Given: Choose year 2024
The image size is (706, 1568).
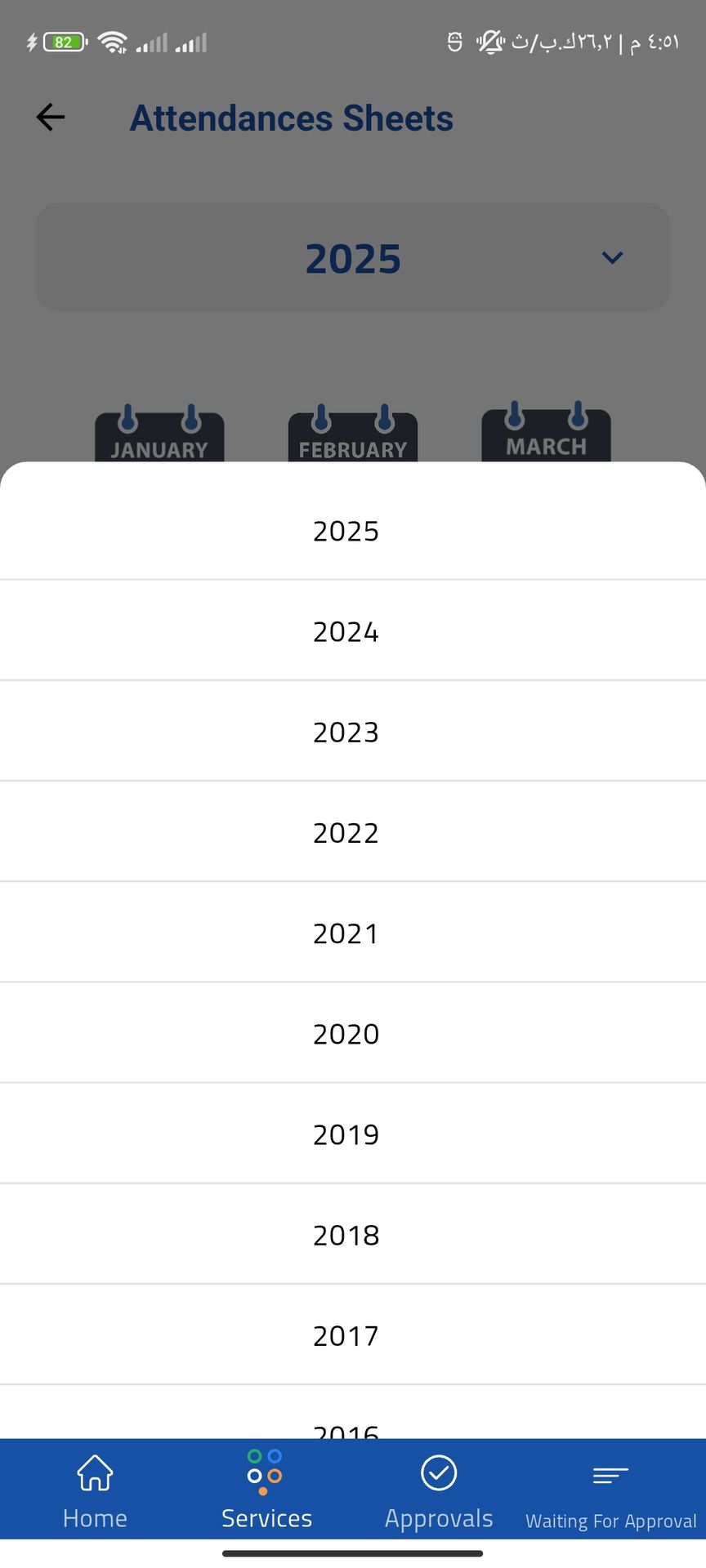Looking at the screenshot, I should (346, 631).
